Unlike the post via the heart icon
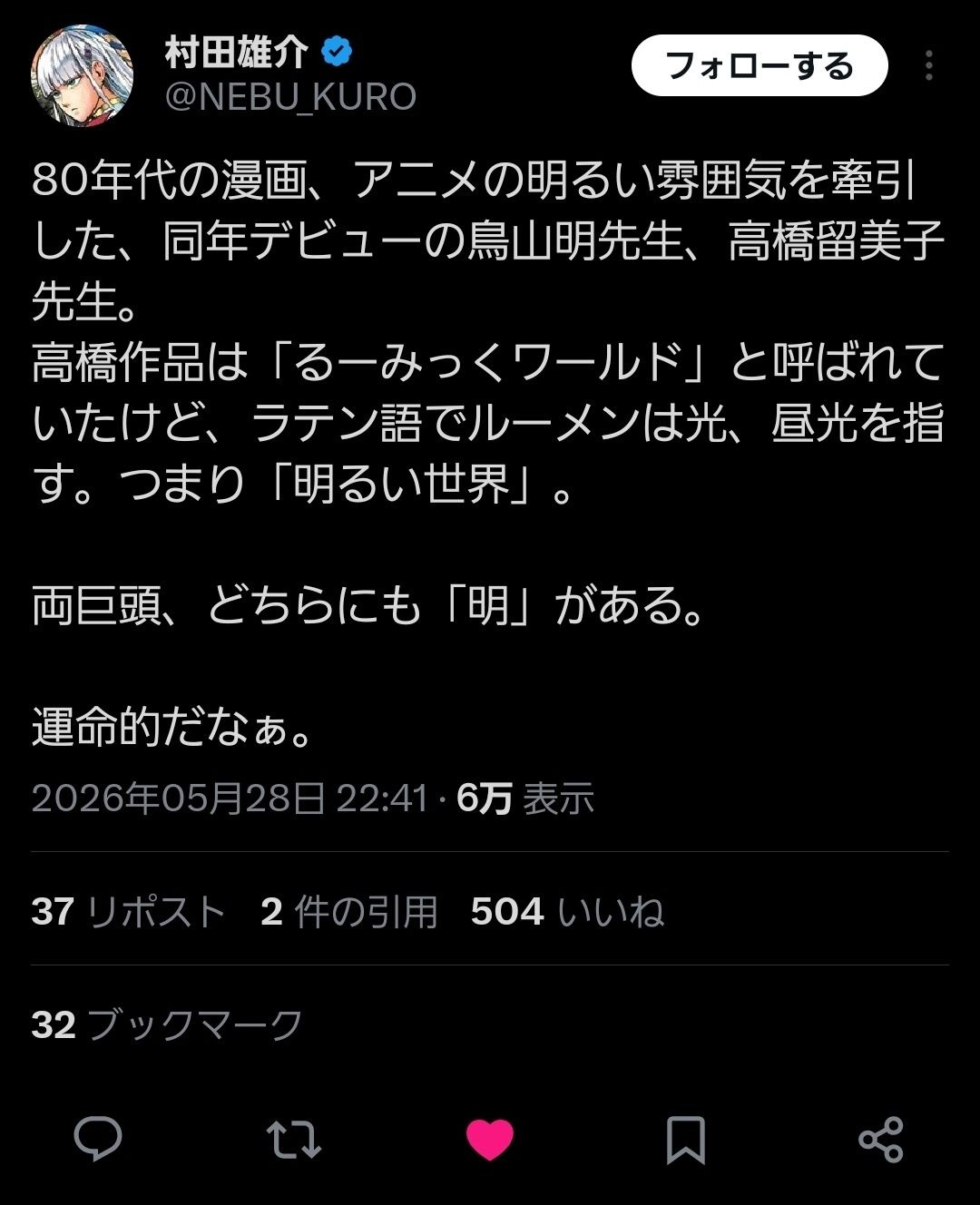This screenshot has height=1205, width=980. [490, 1140]
